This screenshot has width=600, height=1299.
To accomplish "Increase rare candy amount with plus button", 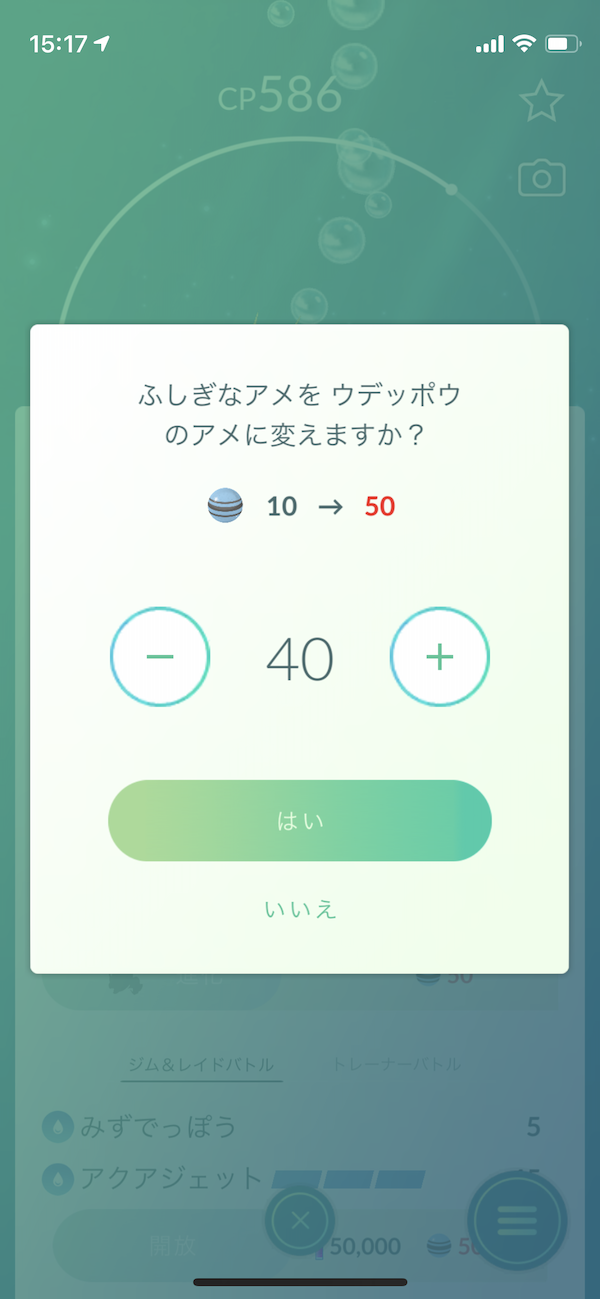I will click(439, 657).
